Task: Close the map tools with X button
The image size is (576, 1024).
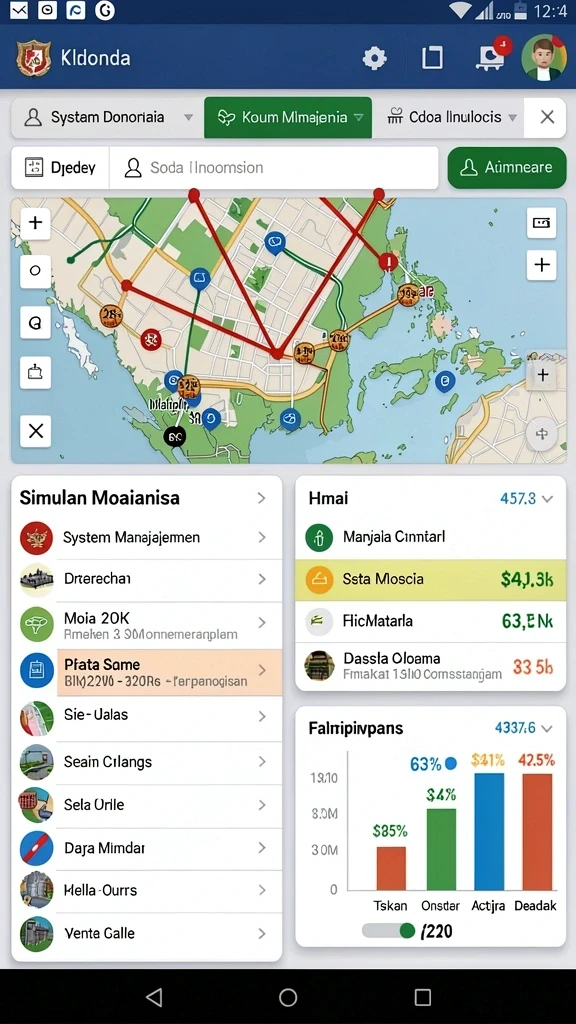Action: pyautogui.click(x=36, y=431)
